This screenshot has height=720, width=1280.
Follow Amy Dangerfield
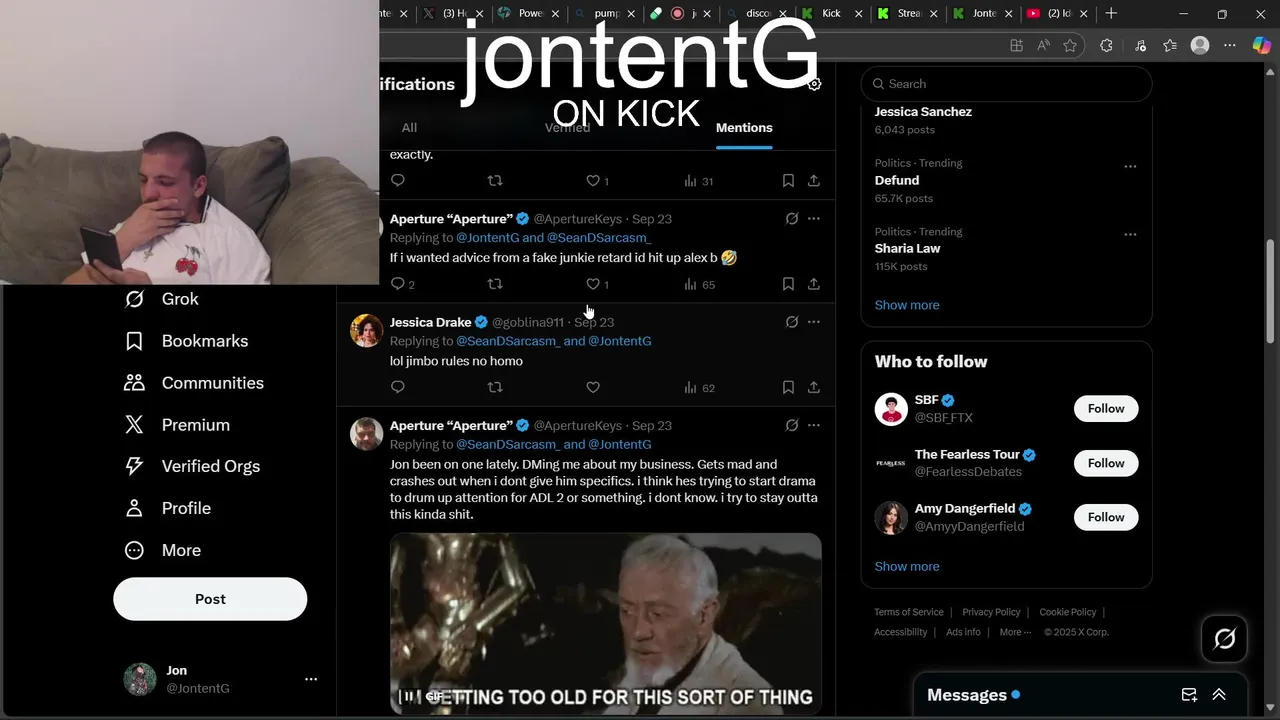pos(1105,517)
